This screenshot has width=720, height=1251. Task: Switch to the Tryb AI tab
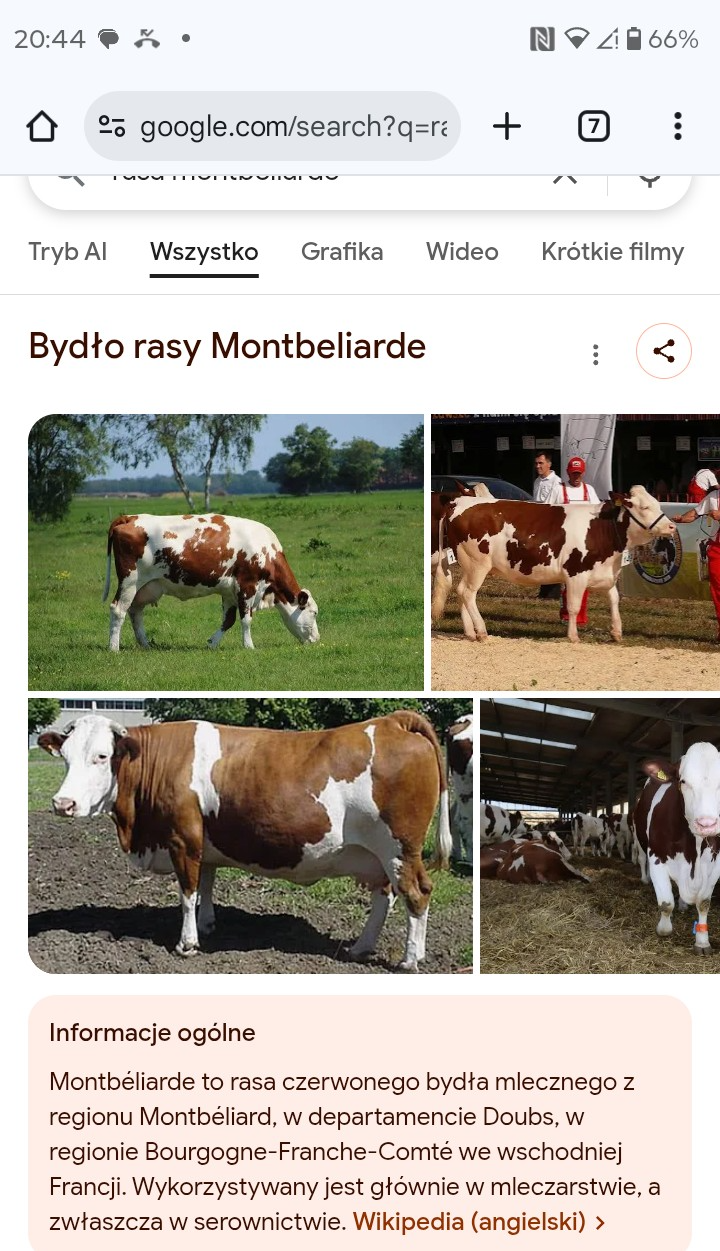point(67,251)
